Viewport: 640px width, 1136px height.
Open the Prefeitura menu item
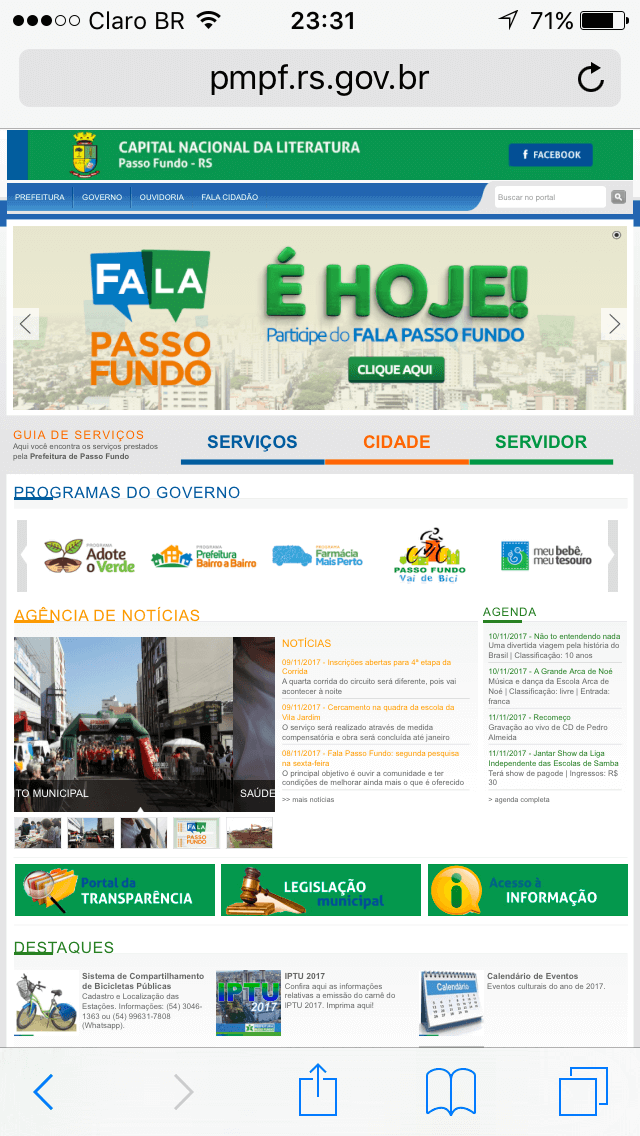(40, 197)
